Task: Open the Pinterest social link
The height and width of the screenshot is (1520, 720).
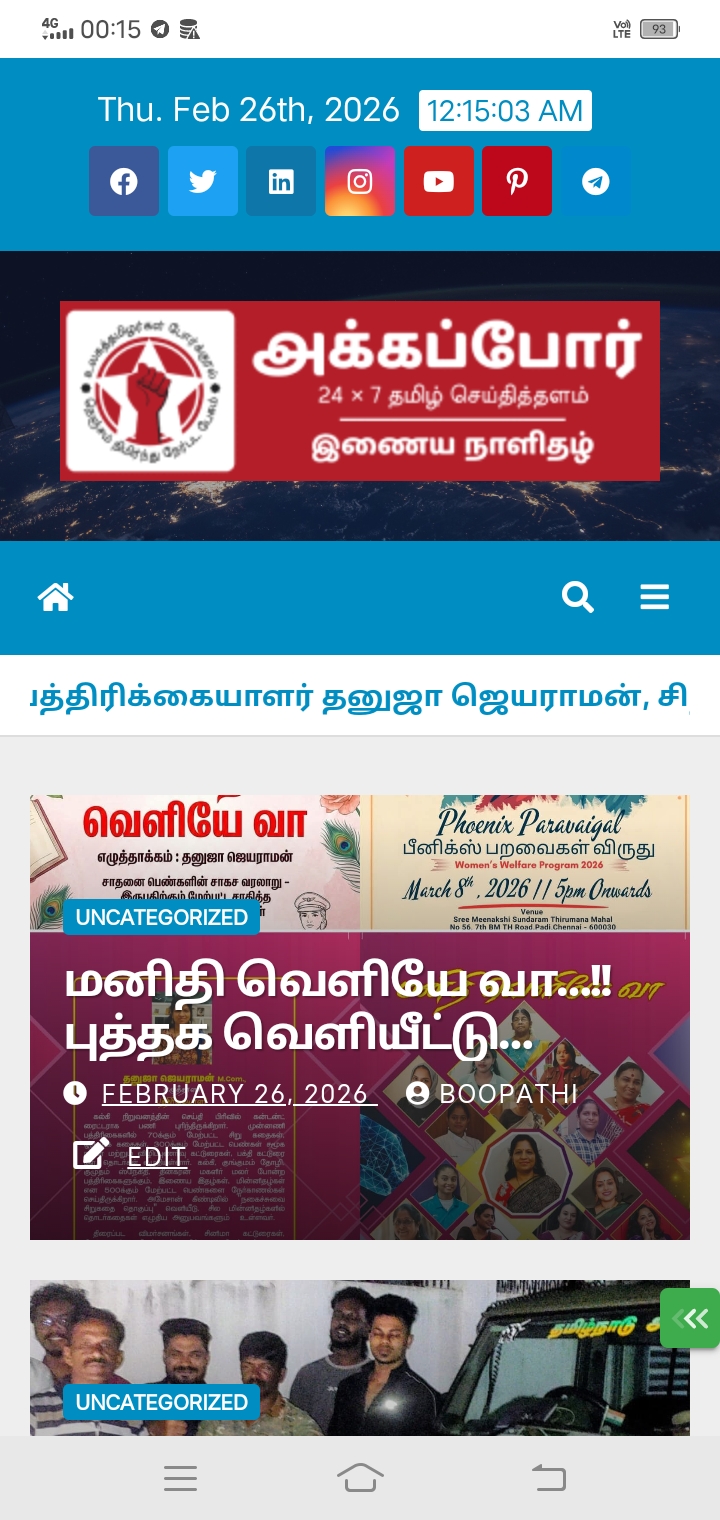Action: 517,181
